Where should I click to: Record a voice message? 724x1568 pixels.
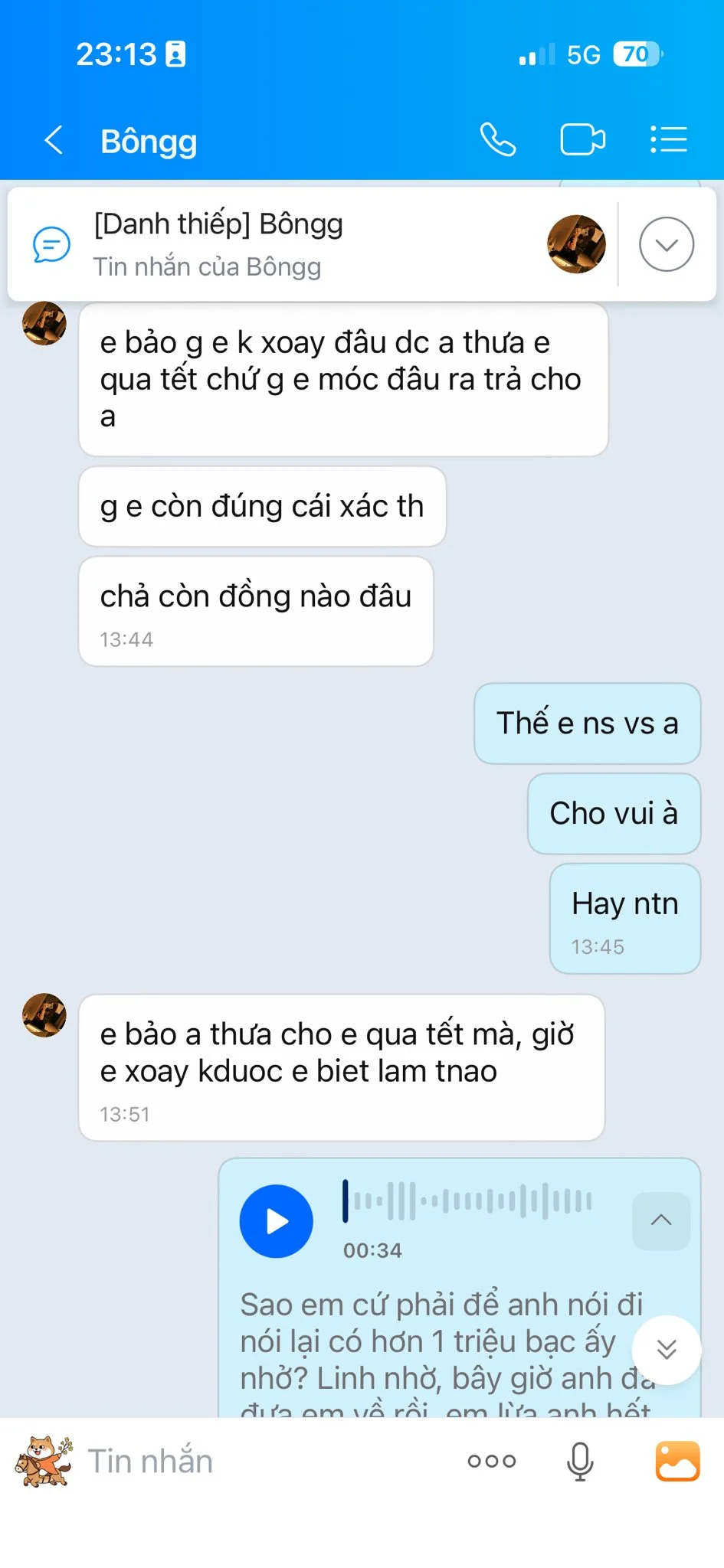tap(580, 1461)
